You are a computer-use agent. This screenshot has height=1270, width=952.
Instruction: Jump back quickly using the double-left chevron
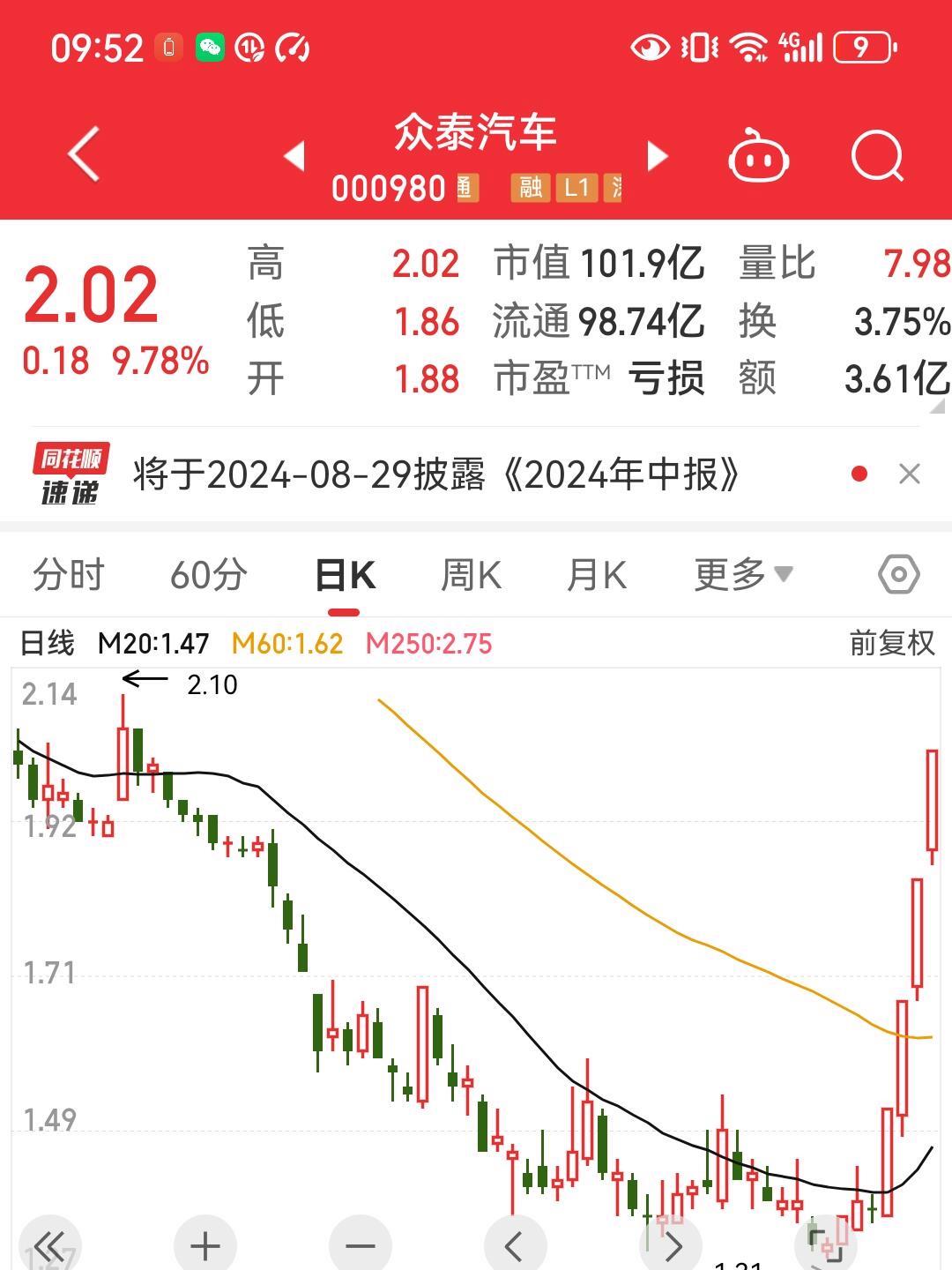(x=49, y=1246)
